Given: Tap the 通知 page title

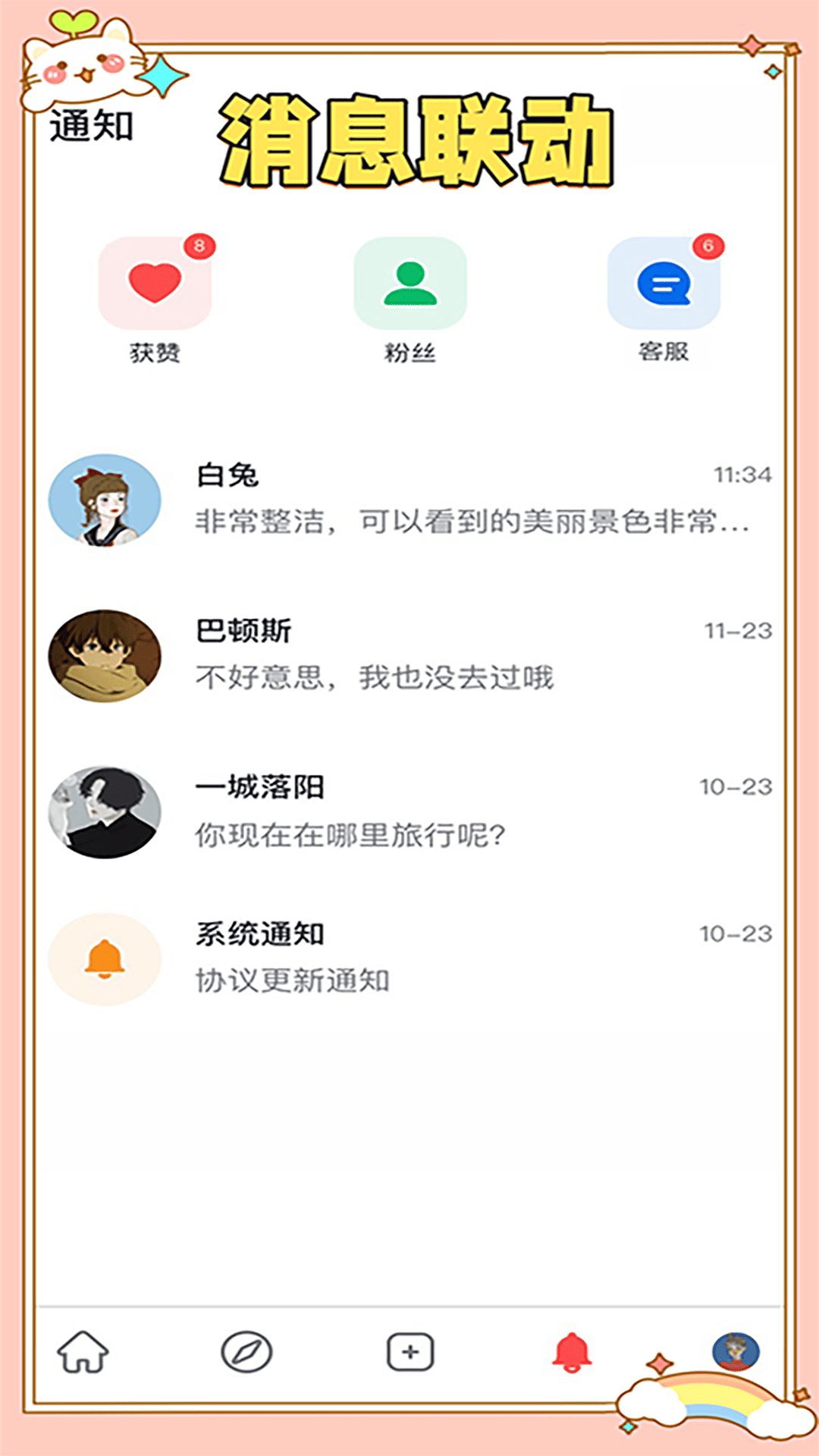Looking at the screenshot, I should coord(91,125).
